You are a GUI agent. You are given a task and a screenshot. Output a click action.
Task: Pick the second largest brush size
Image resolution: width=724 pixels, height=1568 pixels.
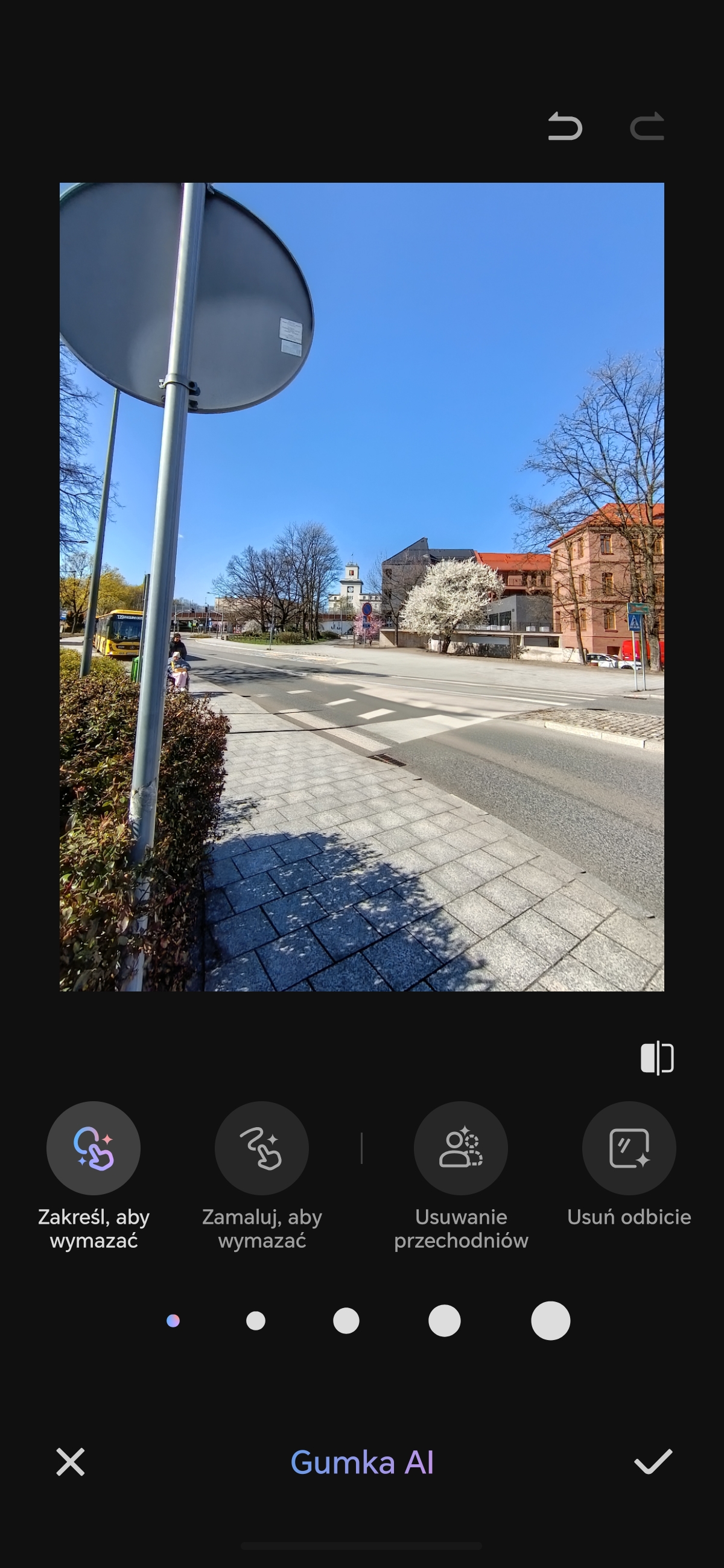(445, 1320)
